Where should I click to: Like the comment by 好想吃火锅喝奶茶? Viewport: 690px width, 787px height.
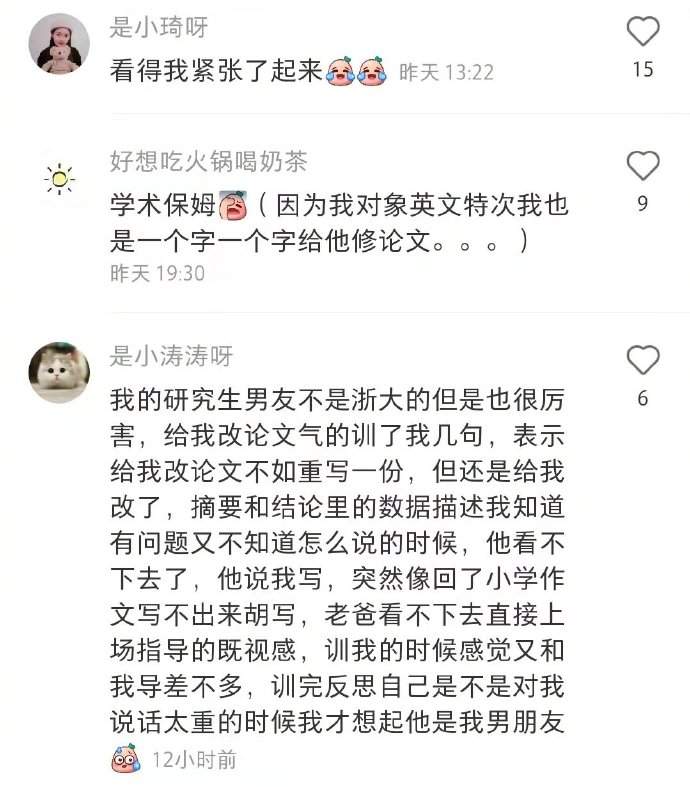(642, 165)
